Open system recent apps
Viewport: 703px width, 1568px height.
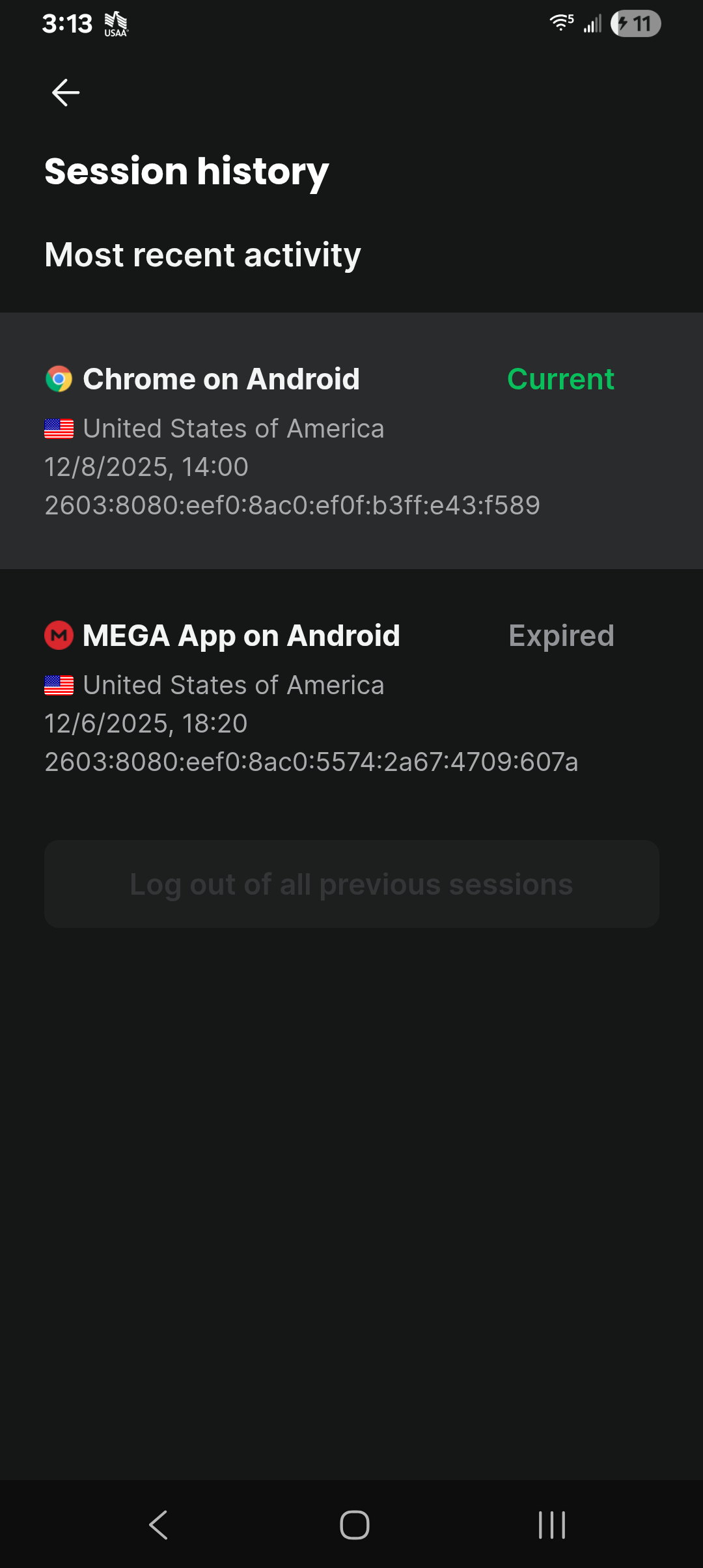(551, 1525)
